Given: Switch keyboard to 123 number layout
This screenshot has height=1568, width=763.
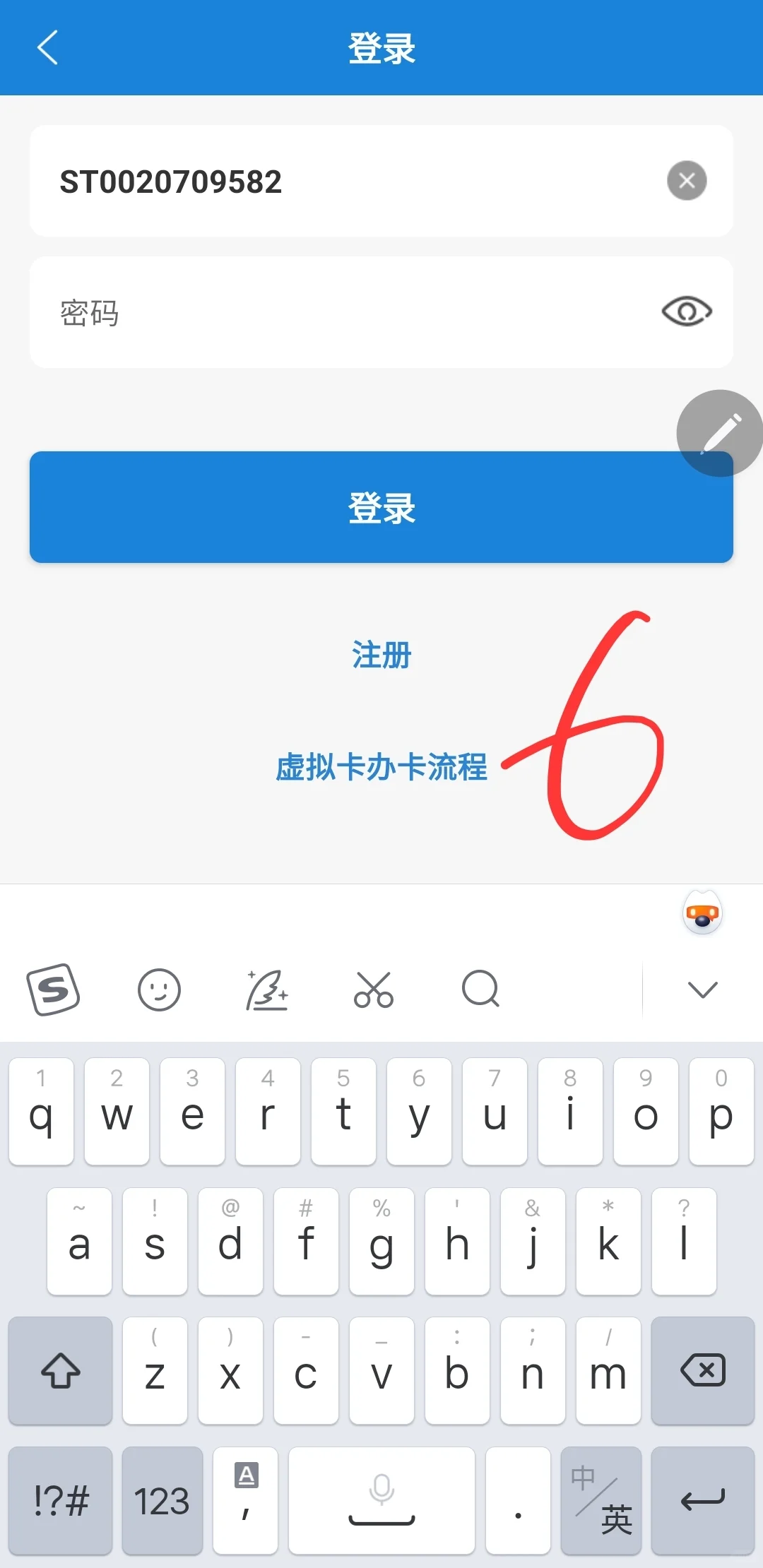Looking at the screenshot, I should (x=162, y=1500).
